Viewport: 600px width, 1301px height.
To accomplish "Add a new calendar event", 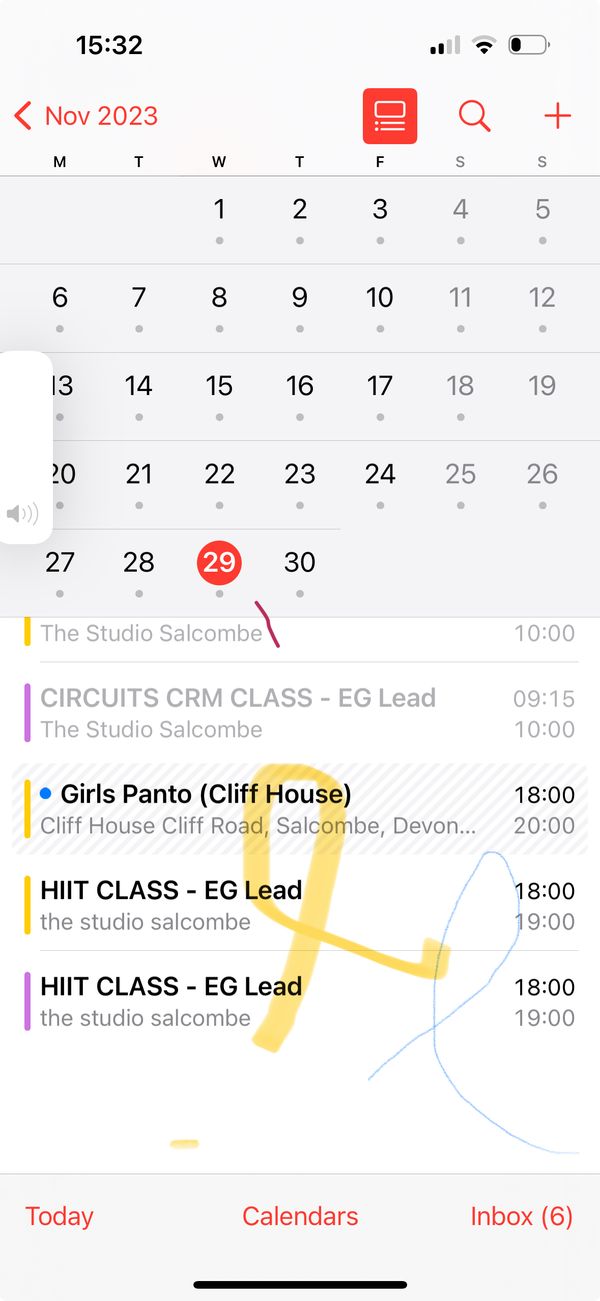I will (557, 116).
